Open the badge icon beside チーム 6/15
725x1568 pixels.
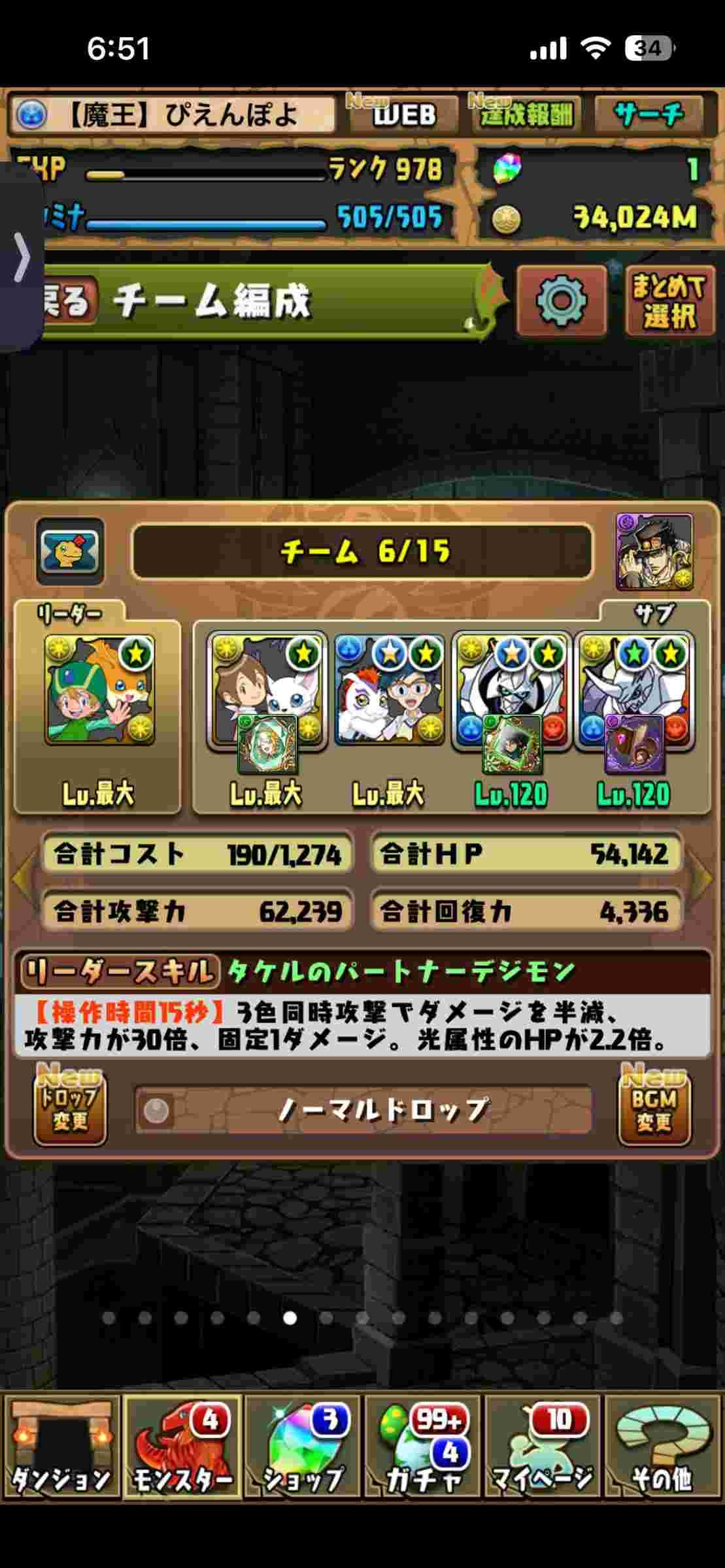click(x=70, y=551)
